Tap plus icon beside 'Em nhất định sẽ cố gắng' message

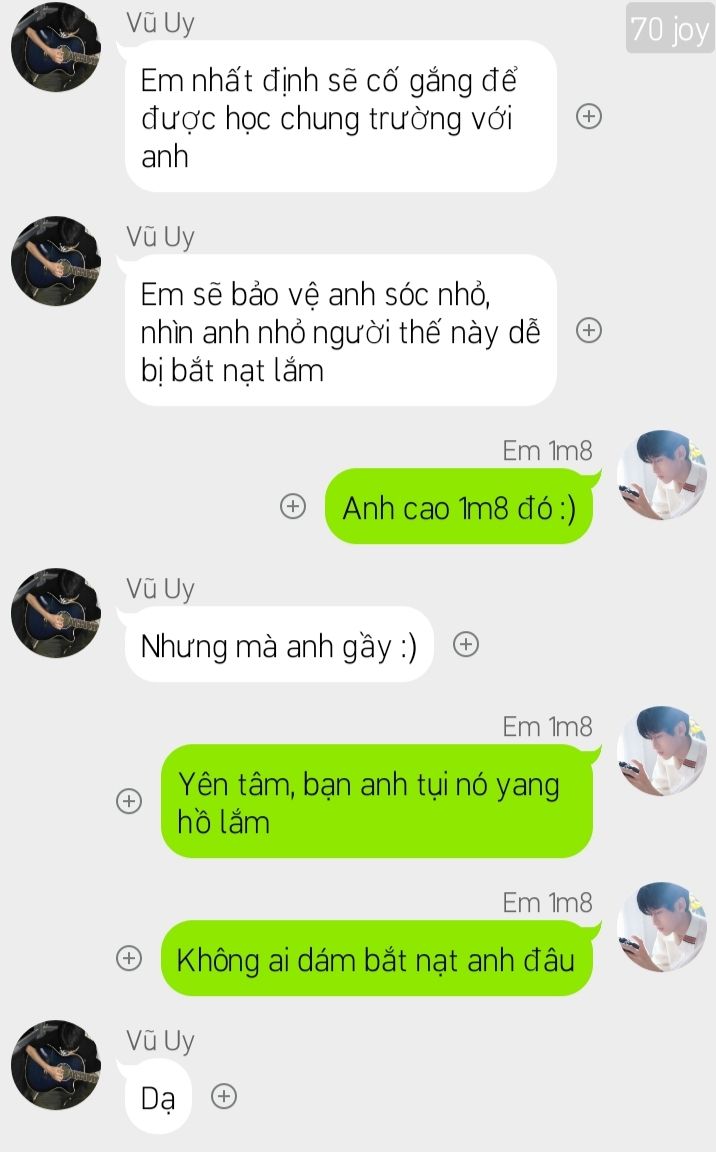589,117
